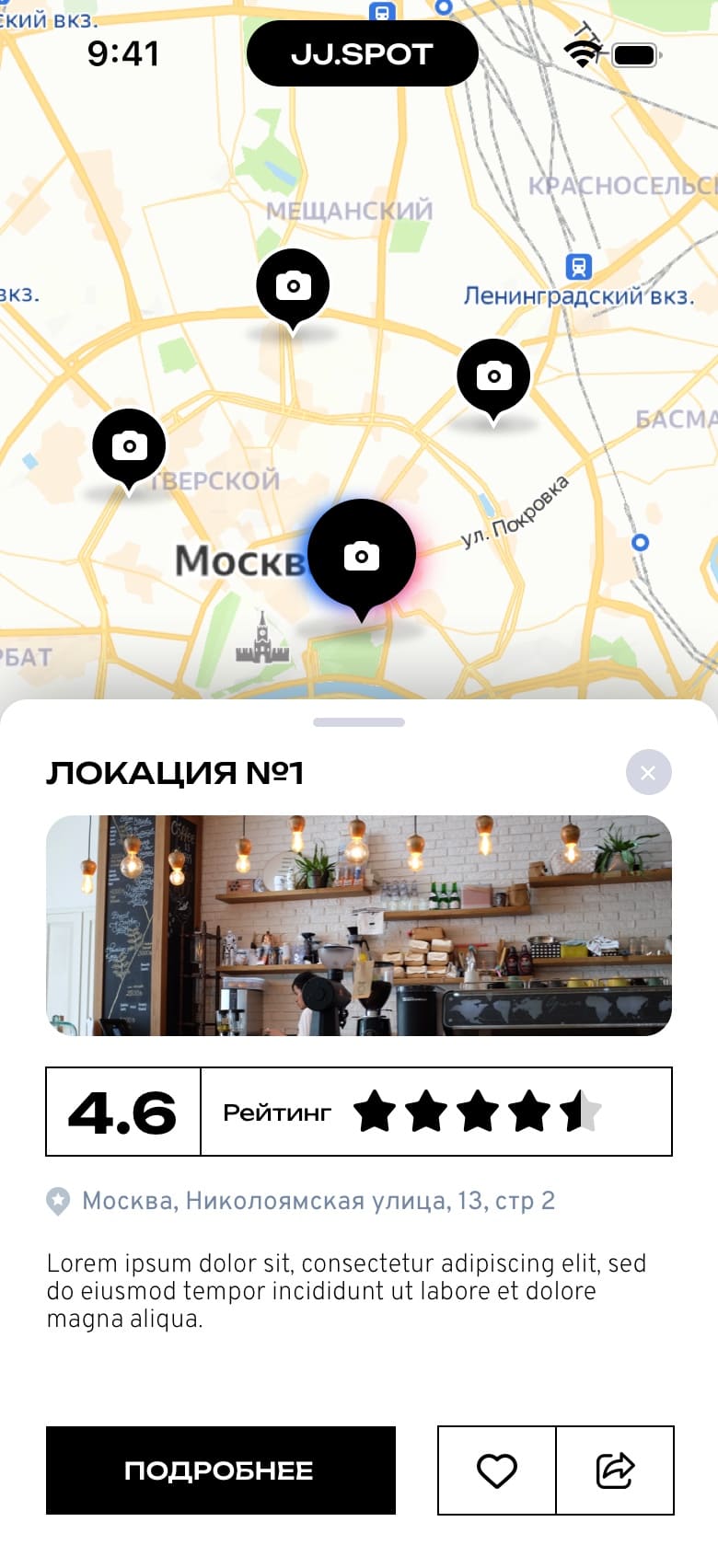
Task: Share this location
Action: coord(615,1470)
